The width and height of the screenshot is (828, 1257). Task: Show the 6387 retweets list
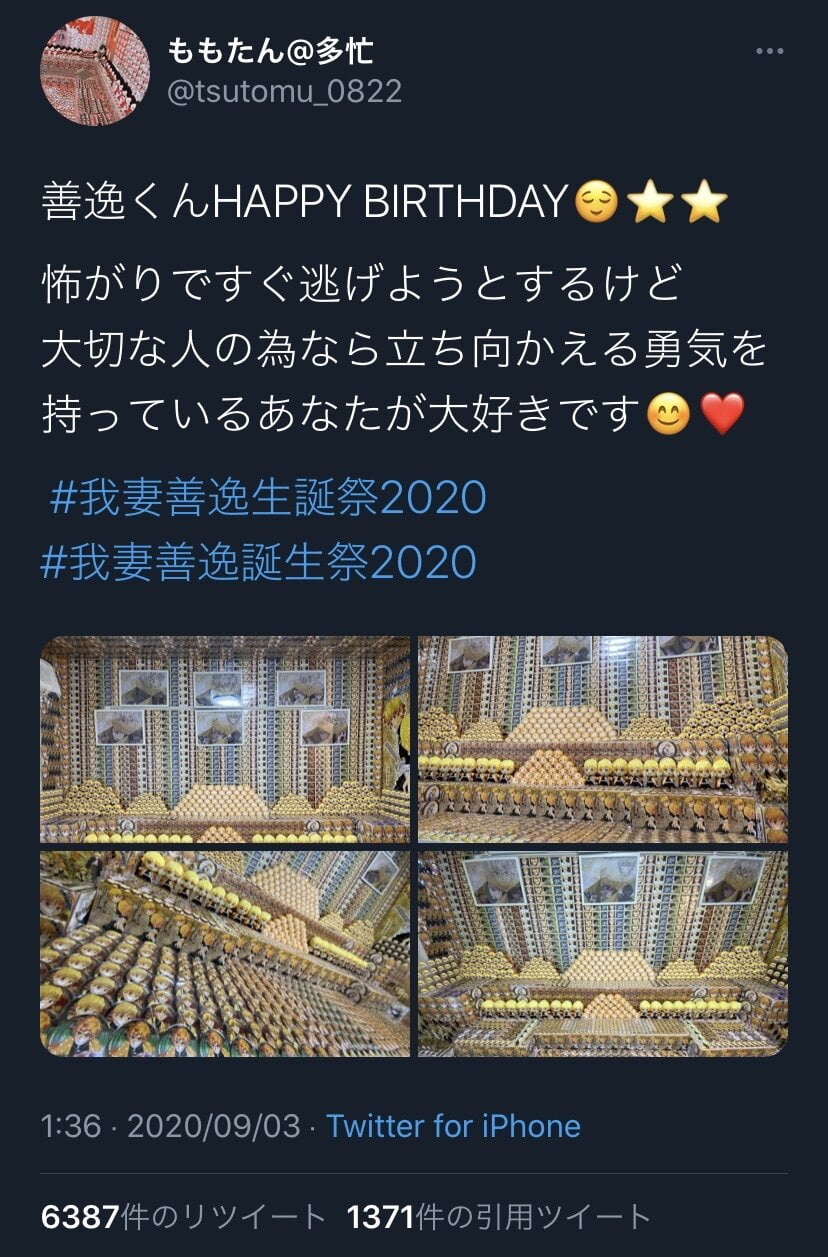(x=183, y=1217)
